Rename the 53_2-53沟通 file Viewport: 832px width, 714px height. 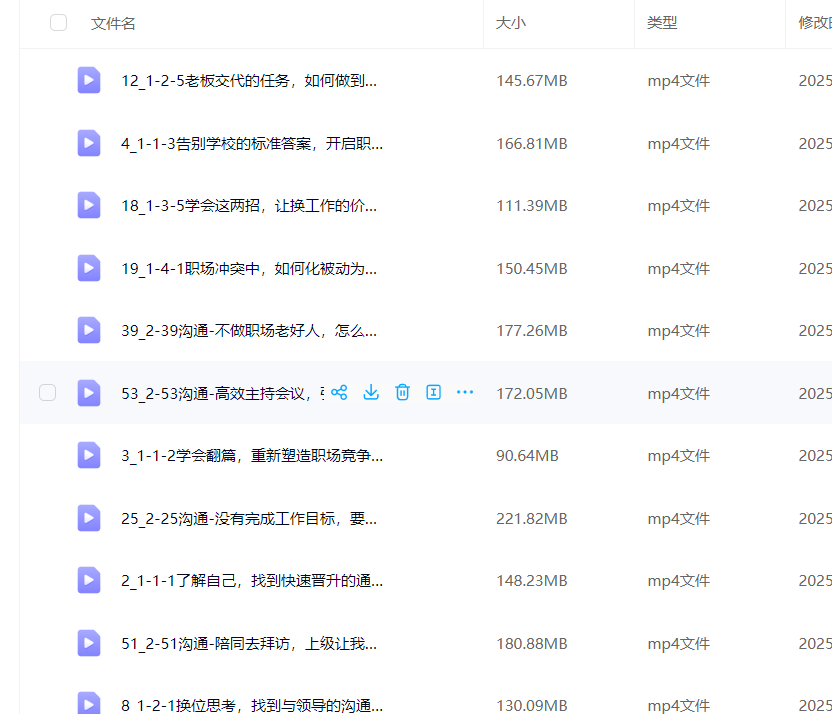433,393
